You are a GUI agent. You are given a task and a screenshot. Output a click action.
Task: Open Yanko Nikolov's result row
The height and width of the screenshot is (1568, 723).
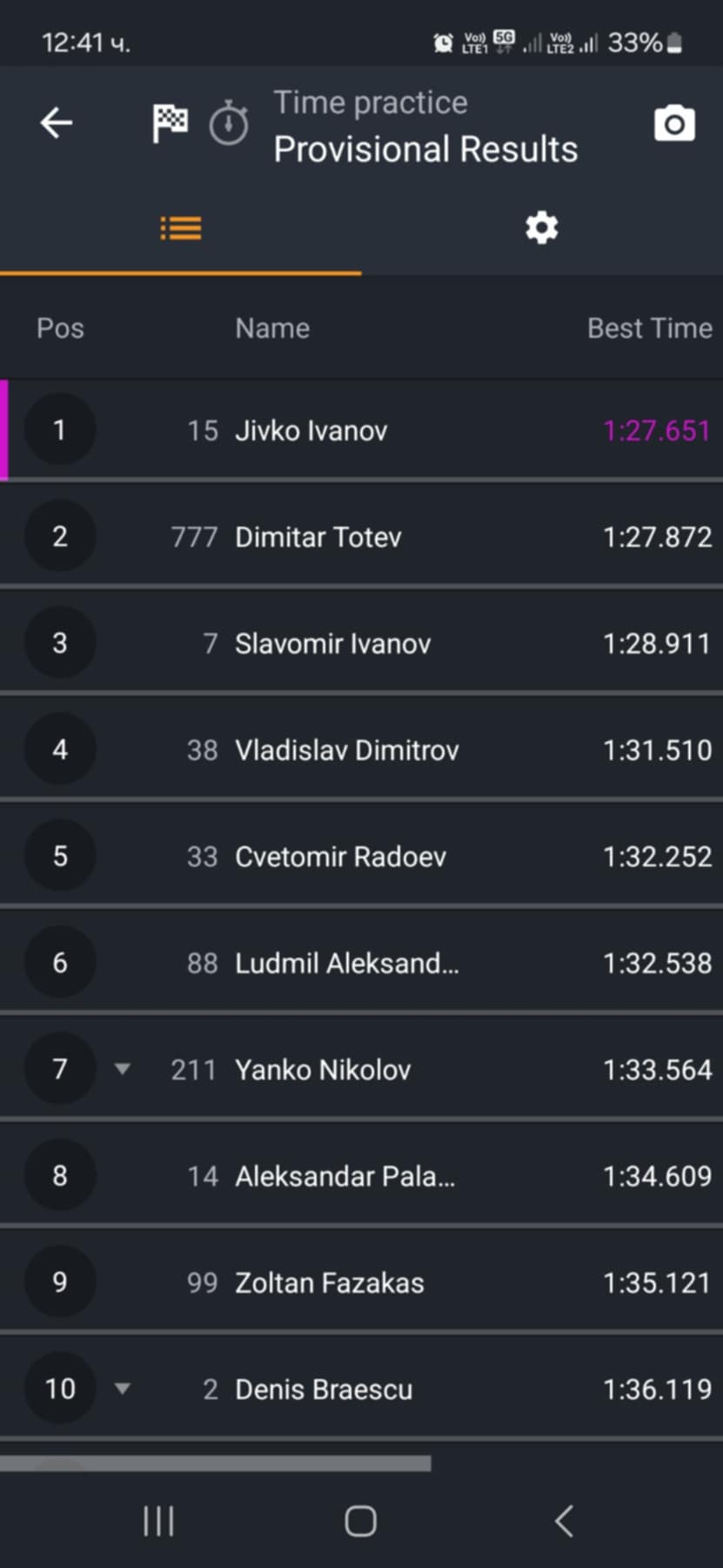tap(361, 1069)
